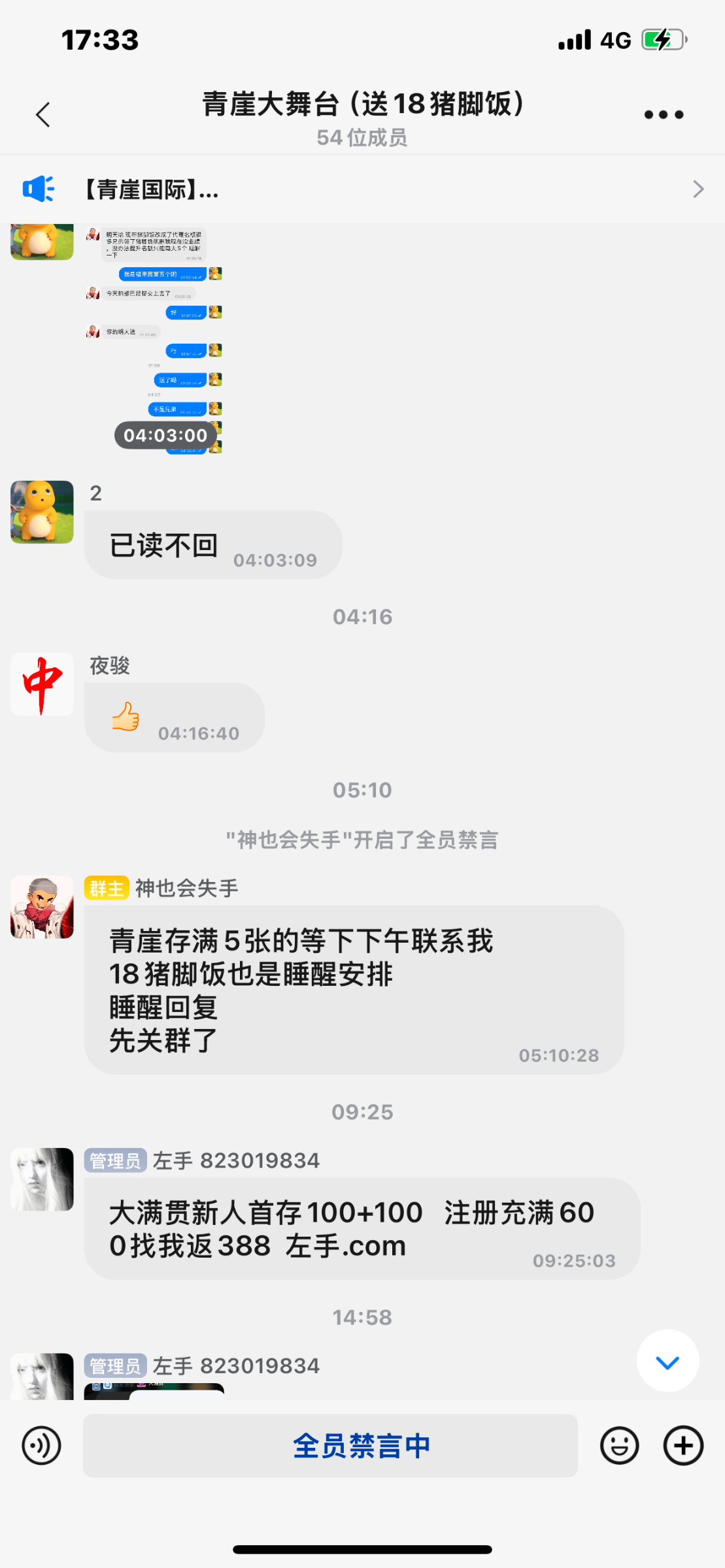Open the profile avatar of user 2
This screenshot has width=725, height=1568.
[42, 512]
